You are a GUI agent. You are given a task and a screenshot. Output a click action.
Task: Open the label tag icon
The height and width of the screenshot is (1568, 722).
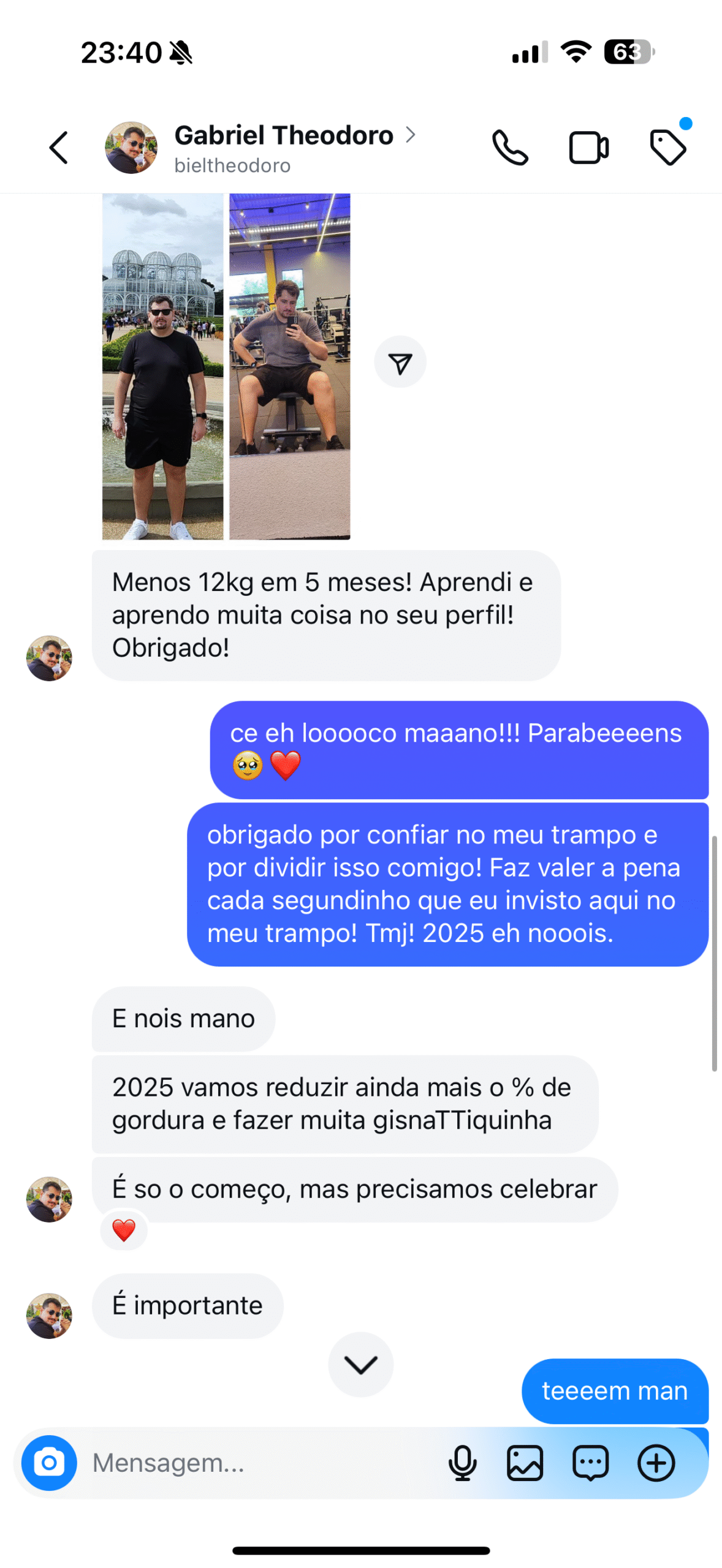(667, 147)
